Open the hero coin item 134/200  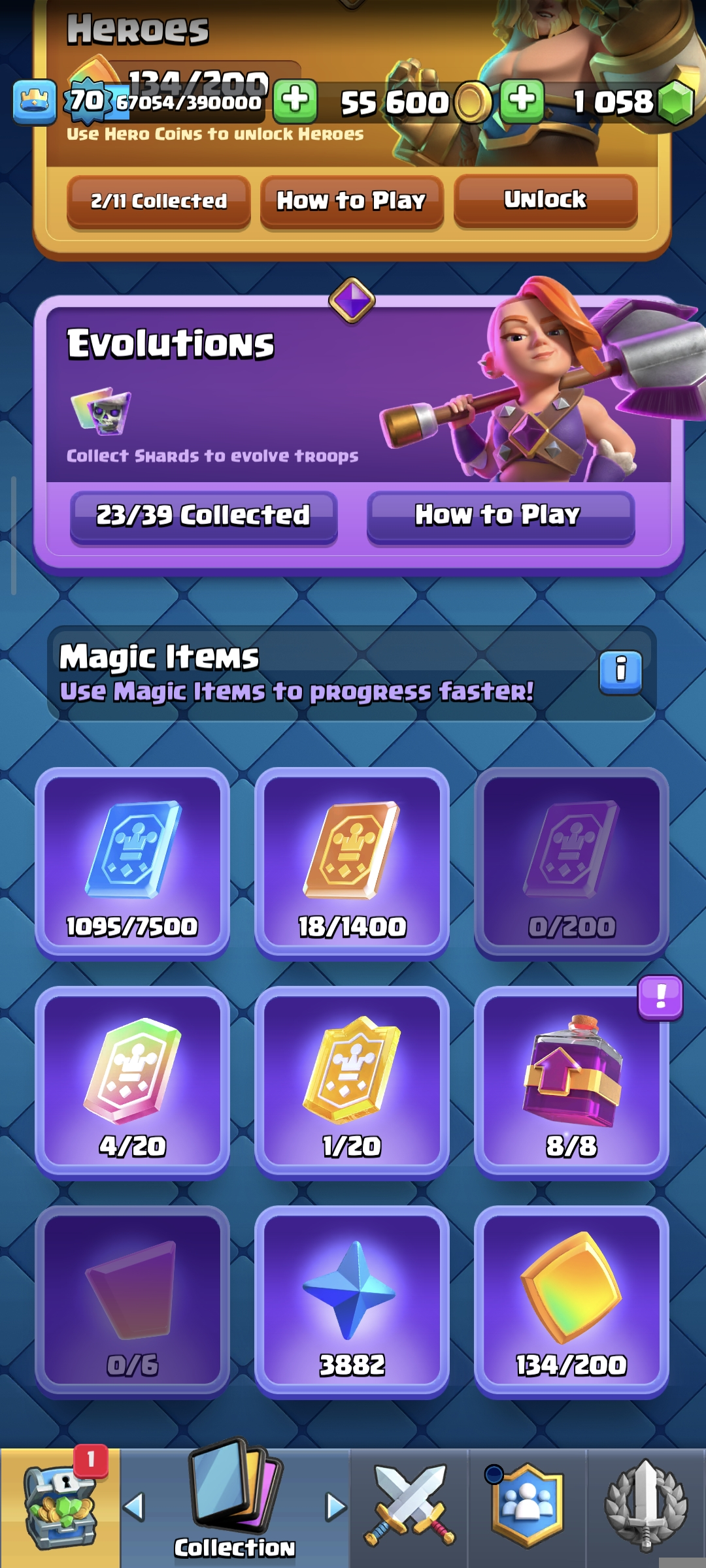(x=571, y=1300)
